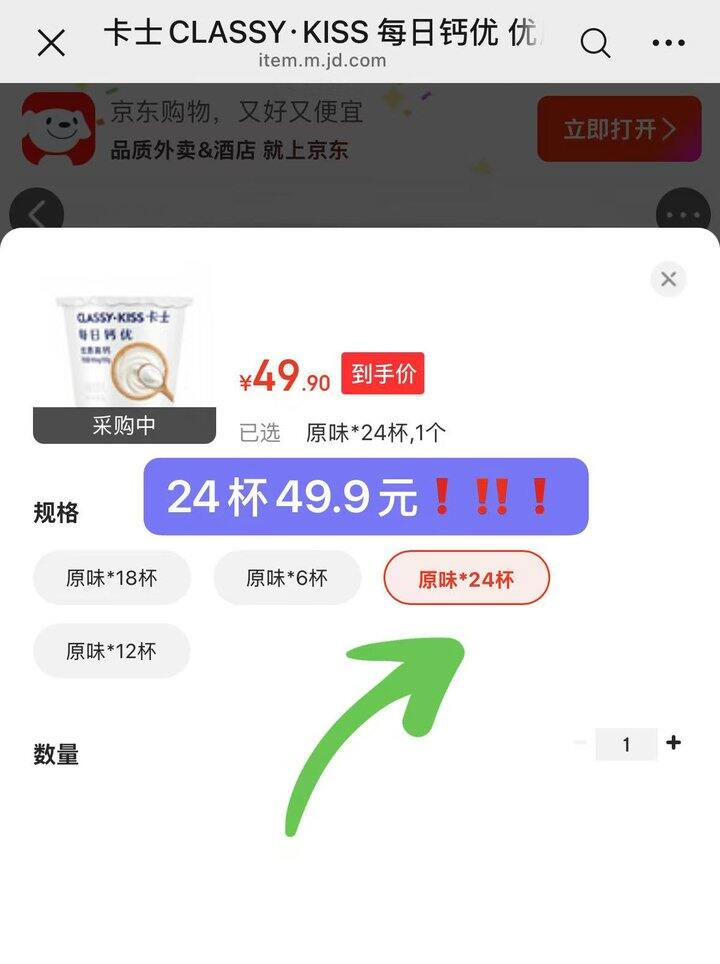Increase quantity with the plus button
720x964 pixels.
674,743
